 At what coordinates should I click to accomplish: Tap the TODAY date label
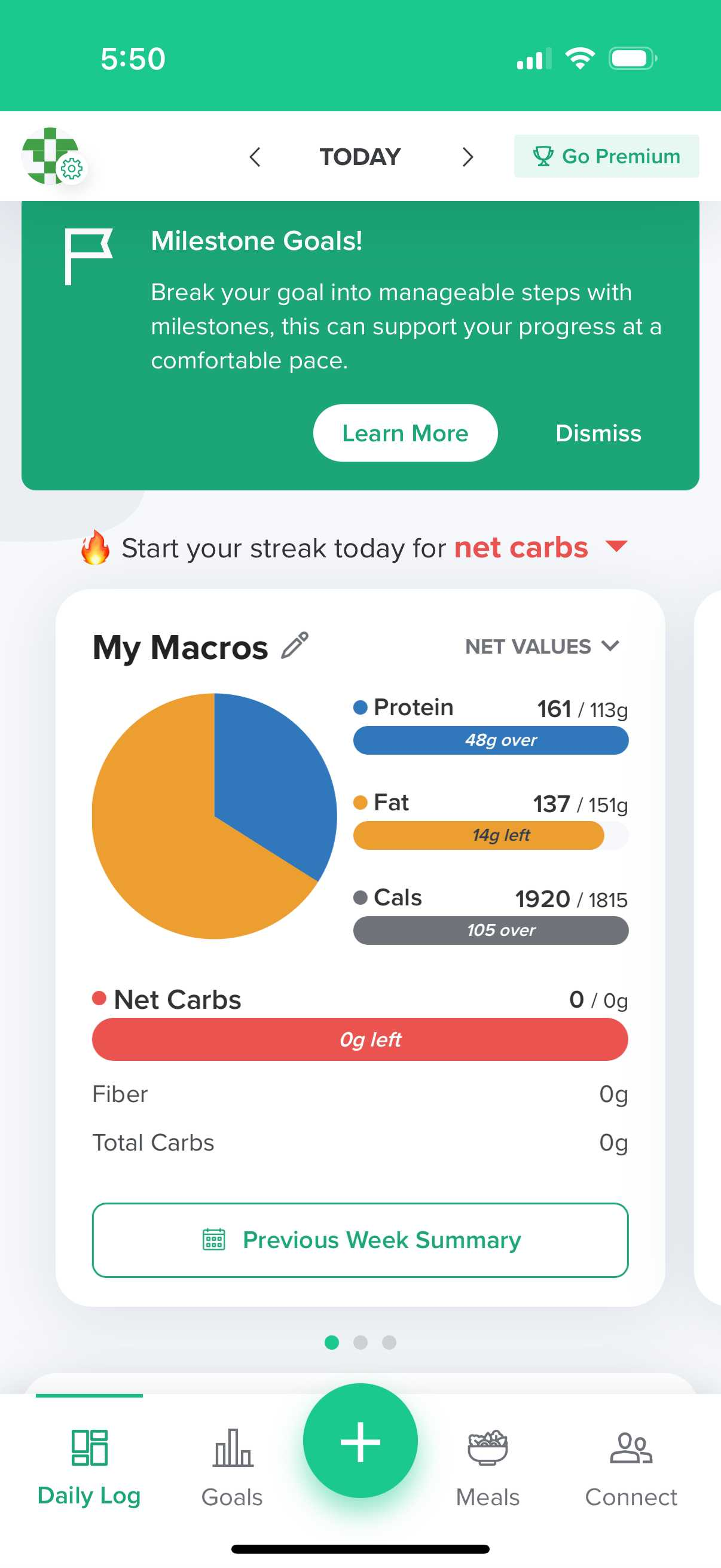coord(360,157)
